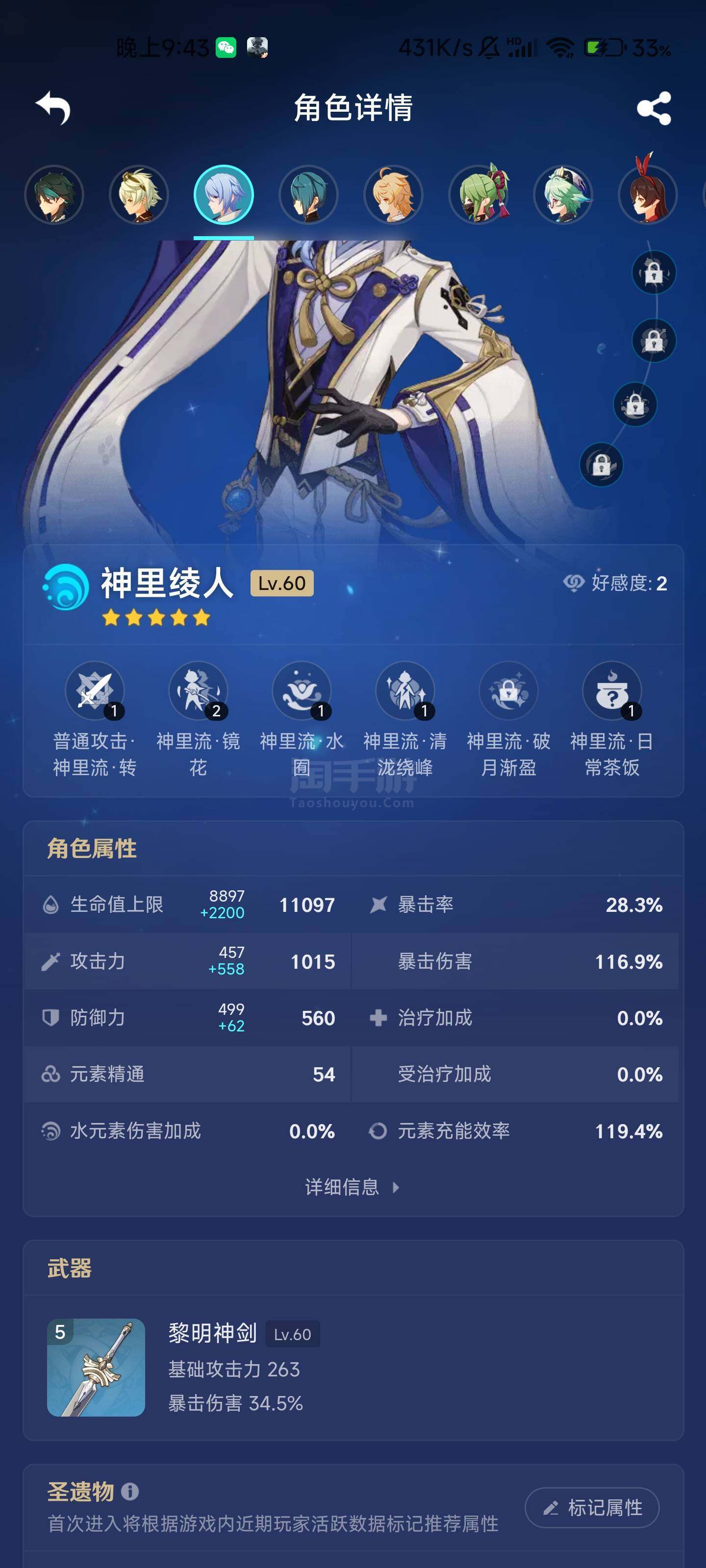Tap the info icon next to 圣遗物

coord(130,1491)
